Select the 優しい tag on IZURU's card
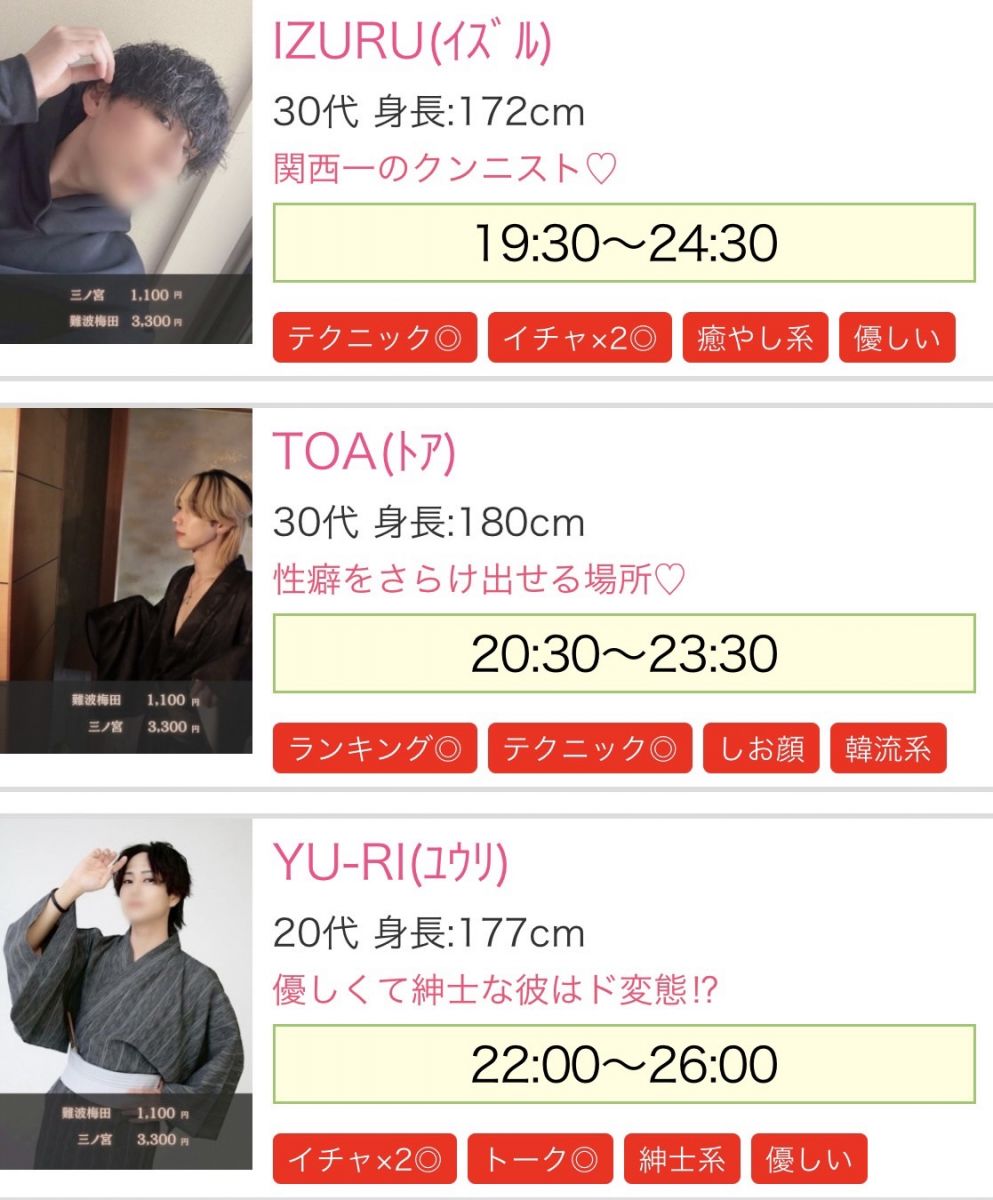Image resolution: width=993 pixels, height=1200 pixels. (x=897, y=338)
